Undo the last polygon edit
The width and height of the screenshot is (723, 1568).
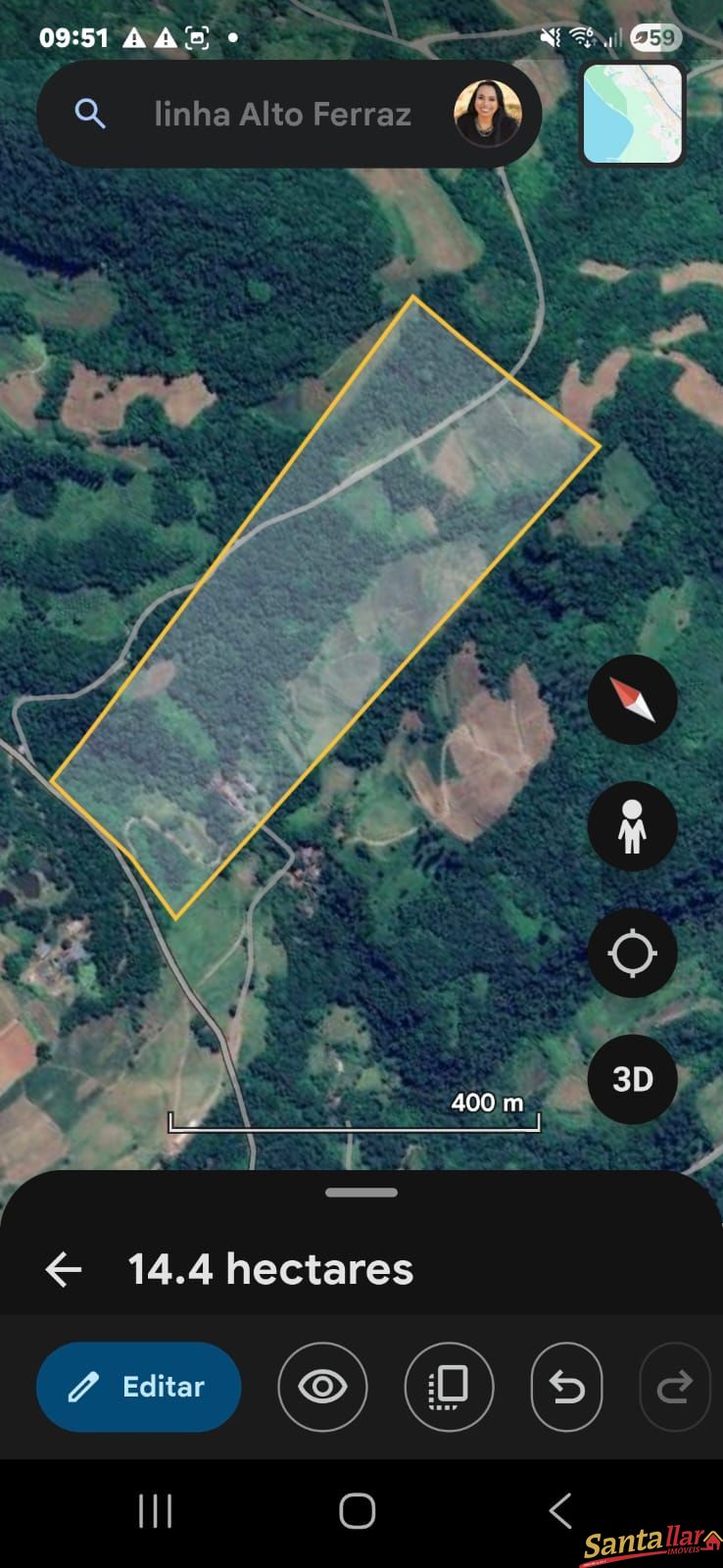(x=566, y=1387)
